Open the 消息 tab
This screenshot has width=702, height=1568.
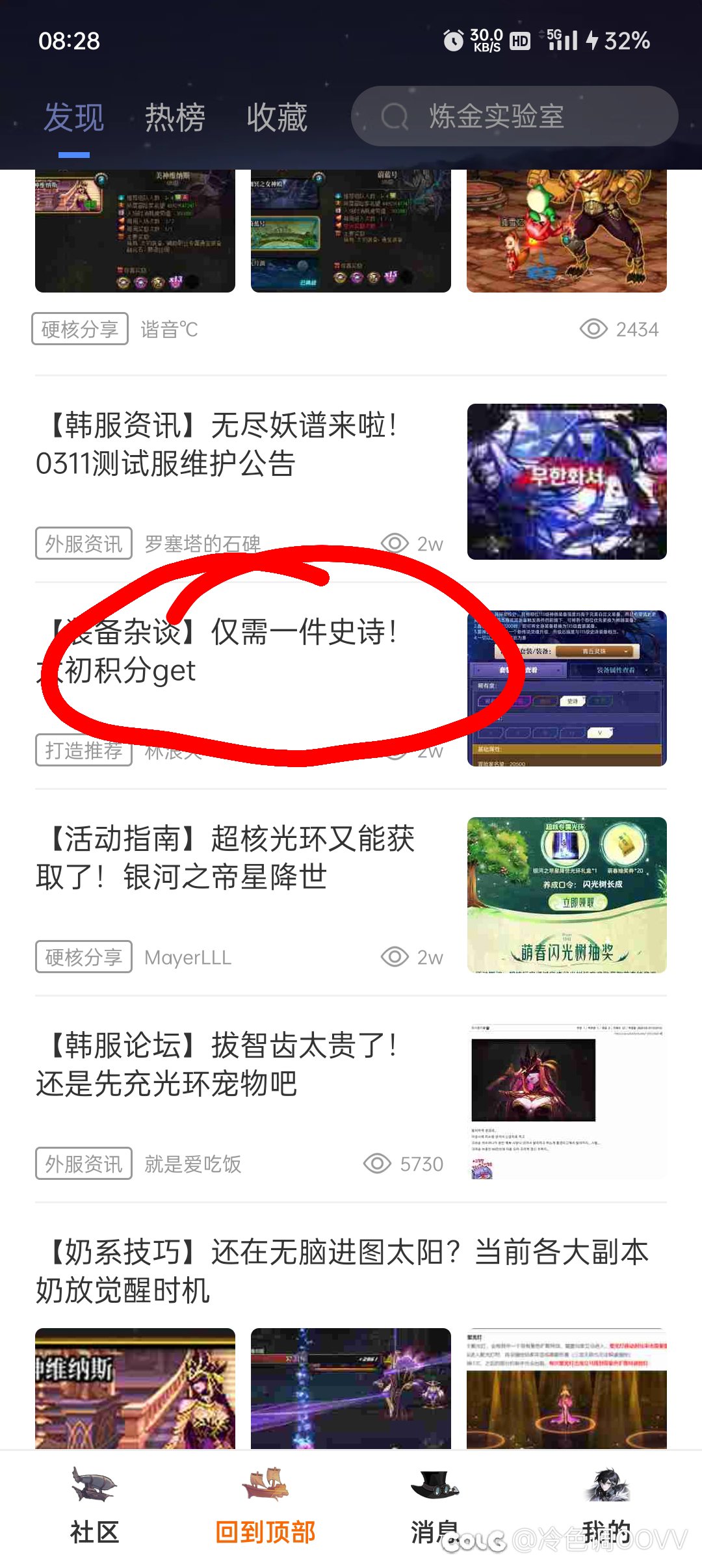435,1506
